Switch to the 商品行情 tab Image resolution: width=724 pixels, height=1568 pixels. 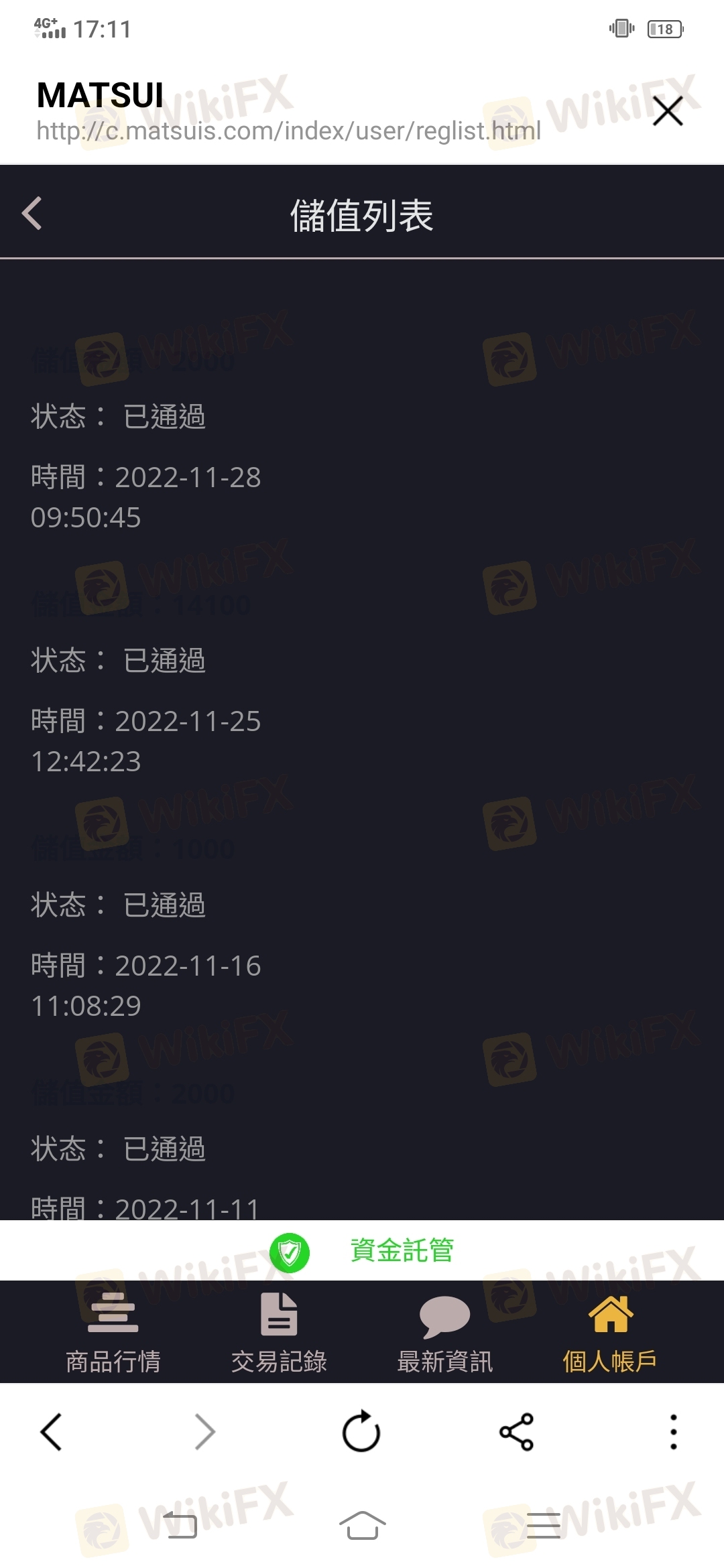pos(113,1332)
